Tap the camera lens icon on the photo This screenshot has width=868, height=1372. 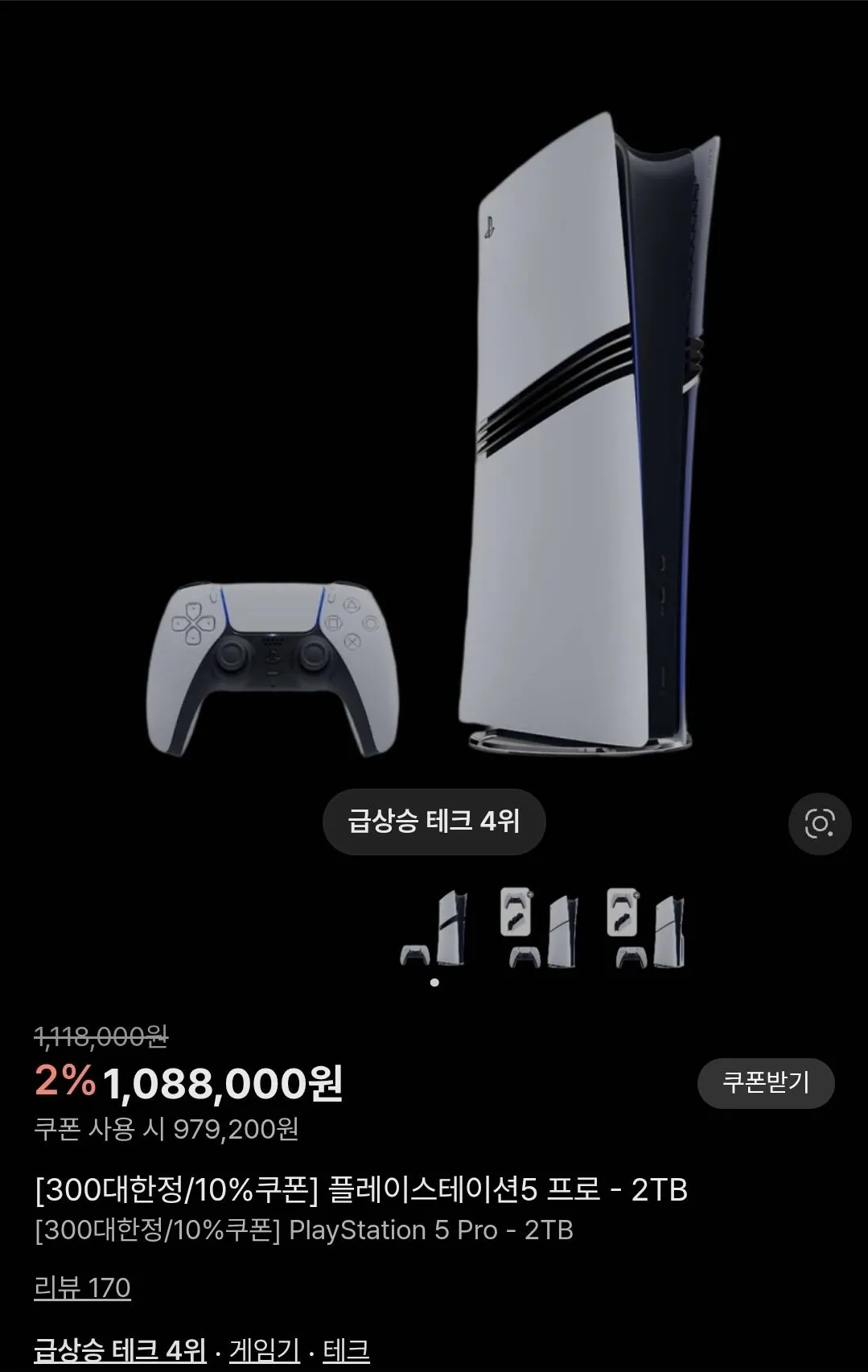coord(821,824)
